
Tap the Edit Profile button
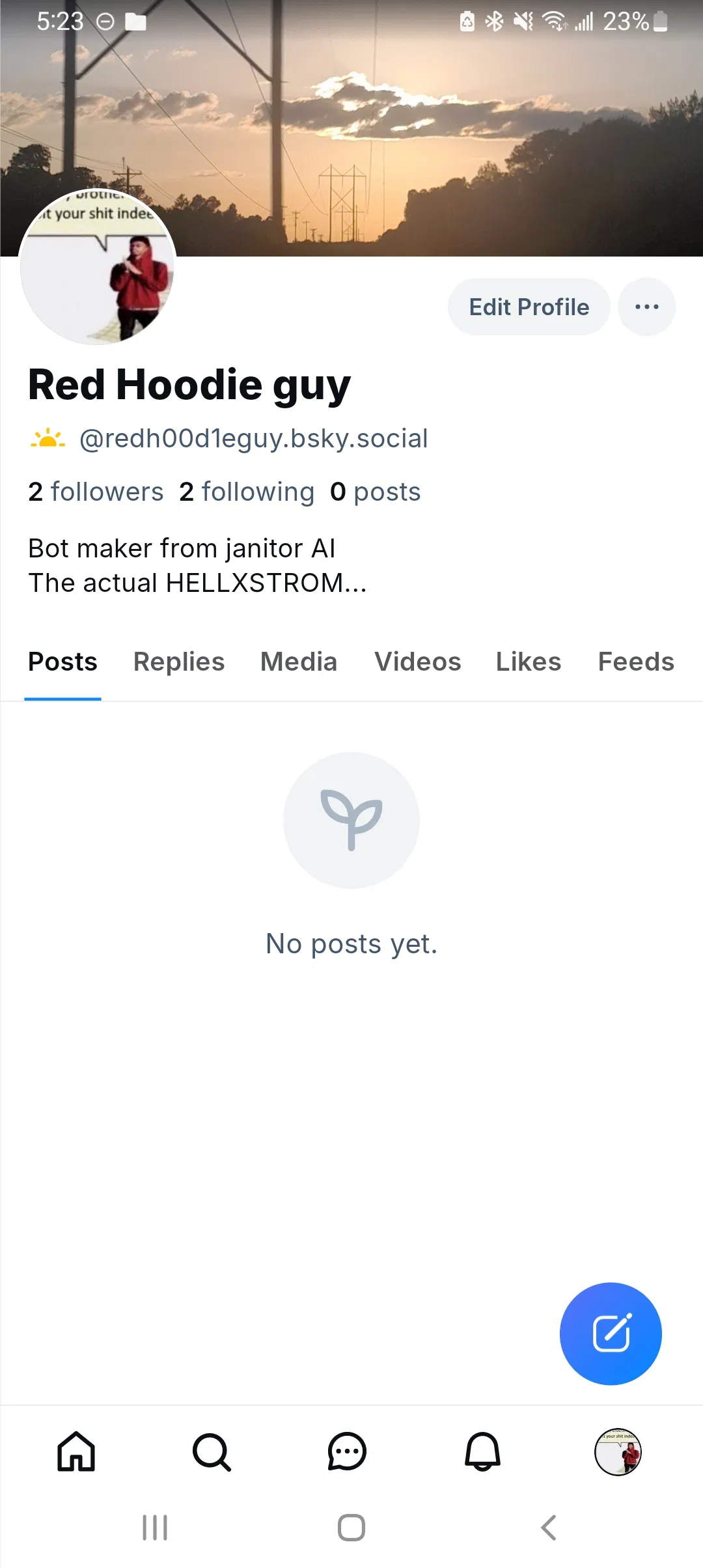529,307
